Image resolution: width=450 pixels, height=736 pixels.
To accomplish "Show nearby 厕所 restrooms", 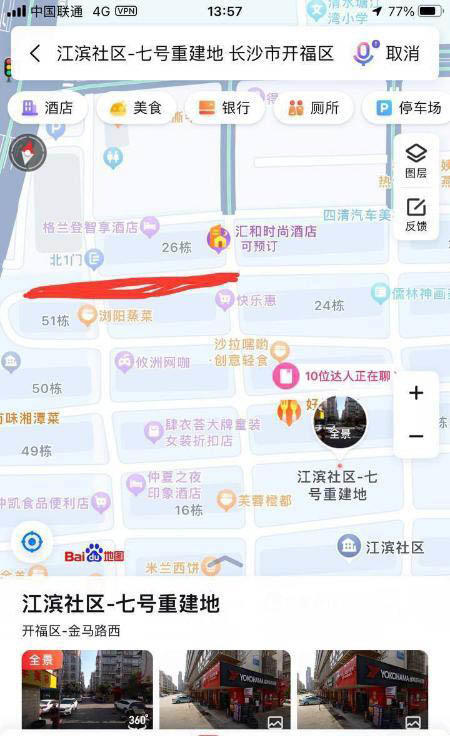I will point(313,108).
